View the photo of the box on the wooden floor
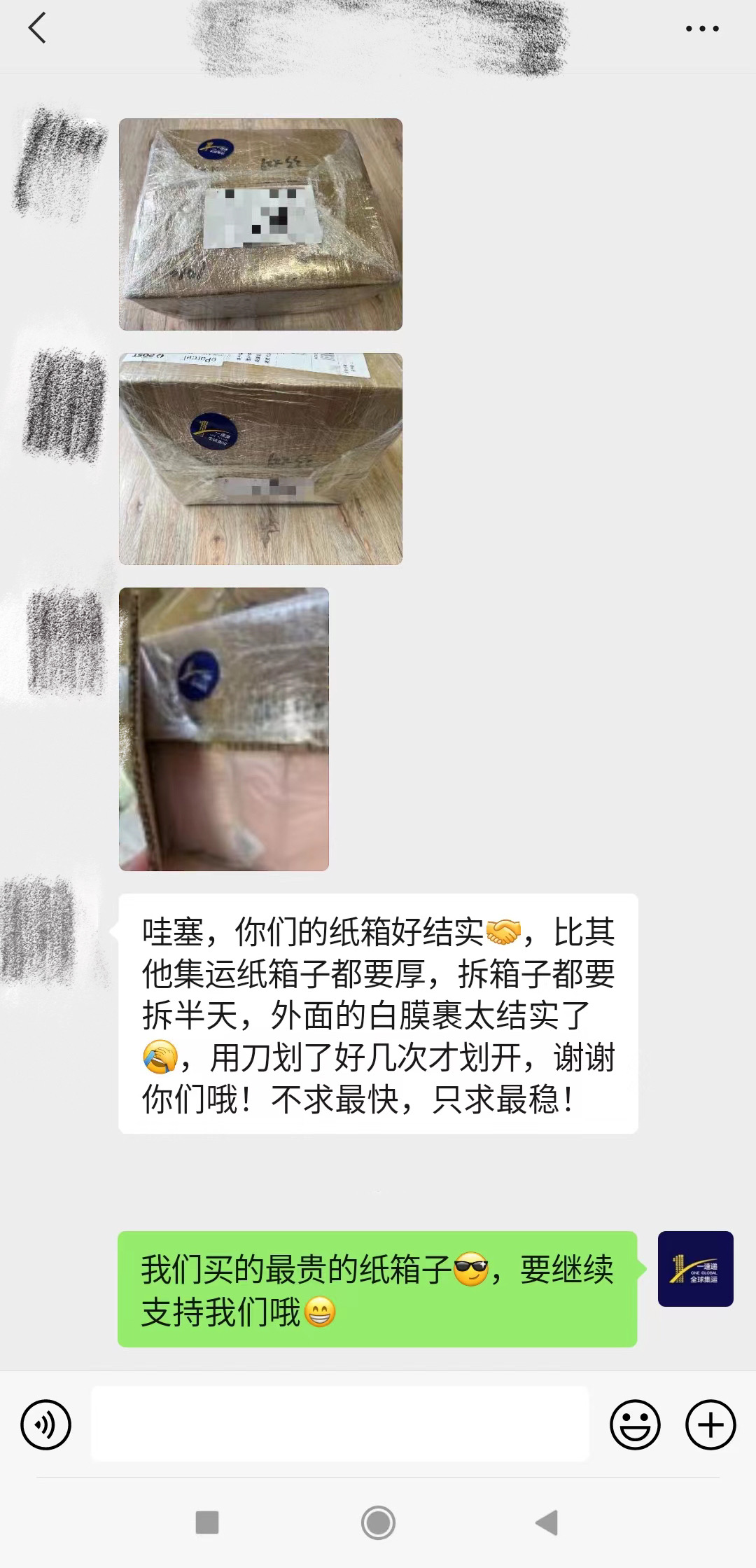This screenshot has height=1568, width=756. click(260, 459)
